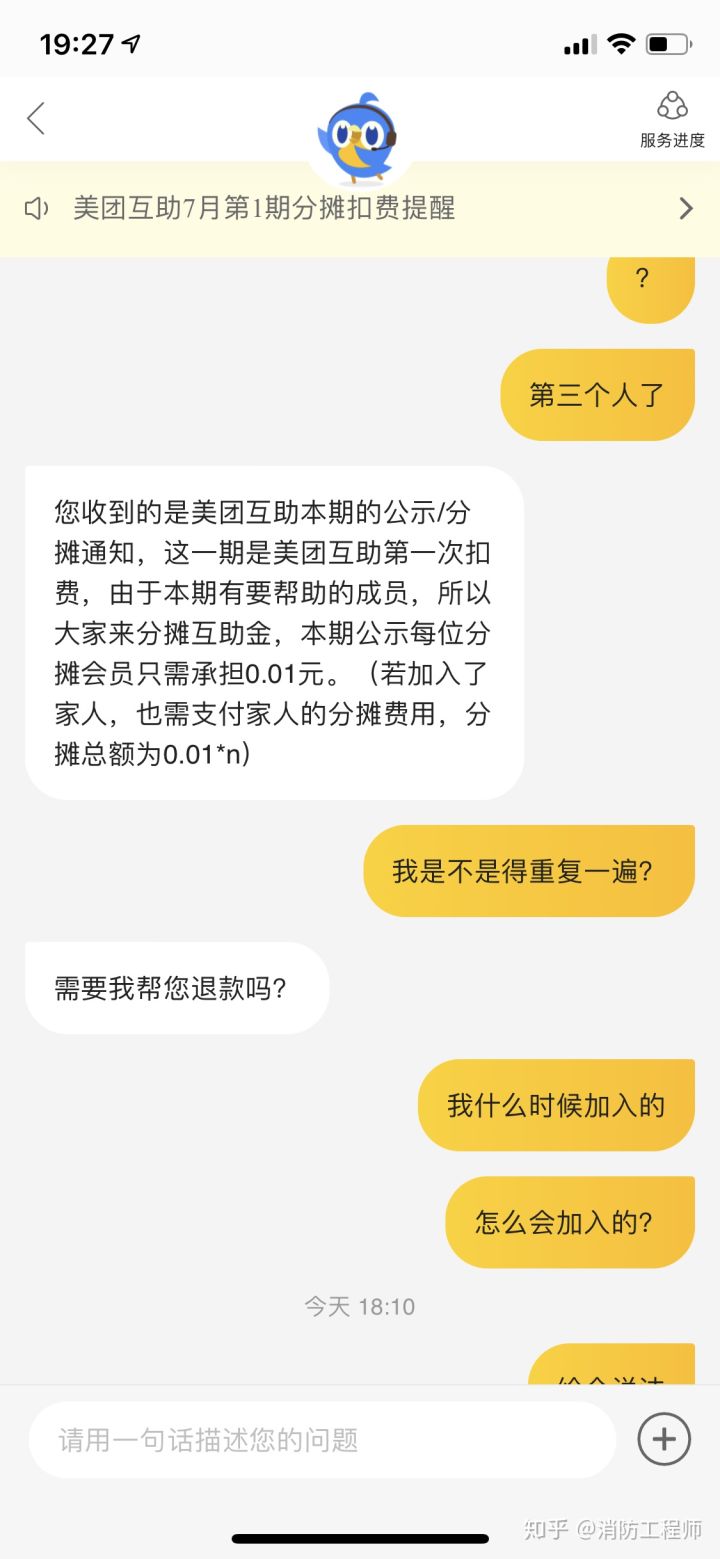Tap the back arrow to leave the chat

(x=35, y=118)
